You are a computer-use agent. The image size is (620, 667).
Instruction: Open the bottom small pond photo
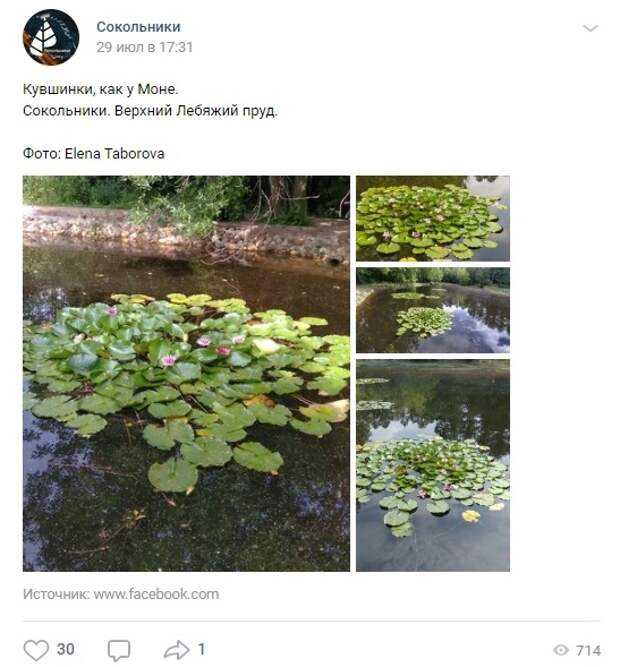point(432,465)
